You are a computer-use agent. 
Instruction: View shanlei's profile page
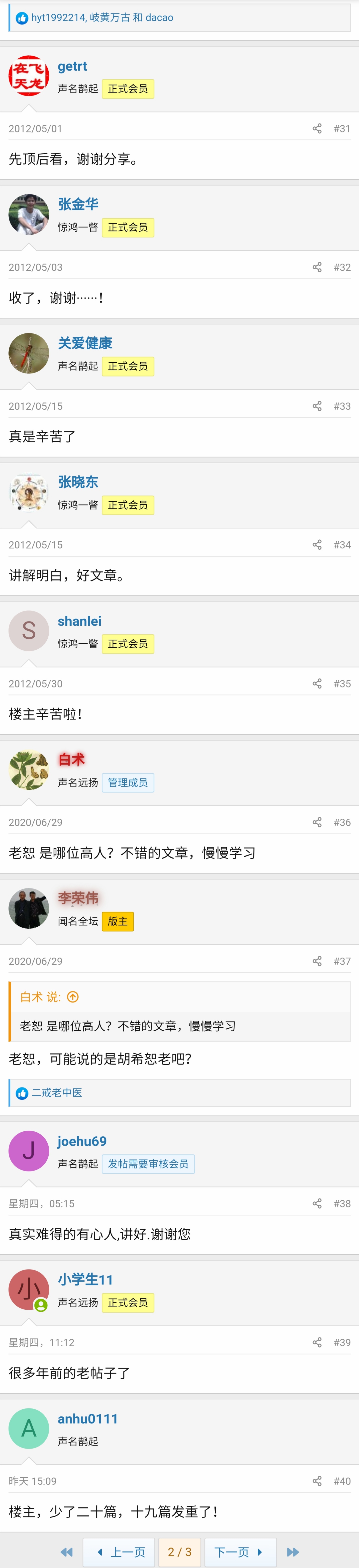(x=79, y=621)
